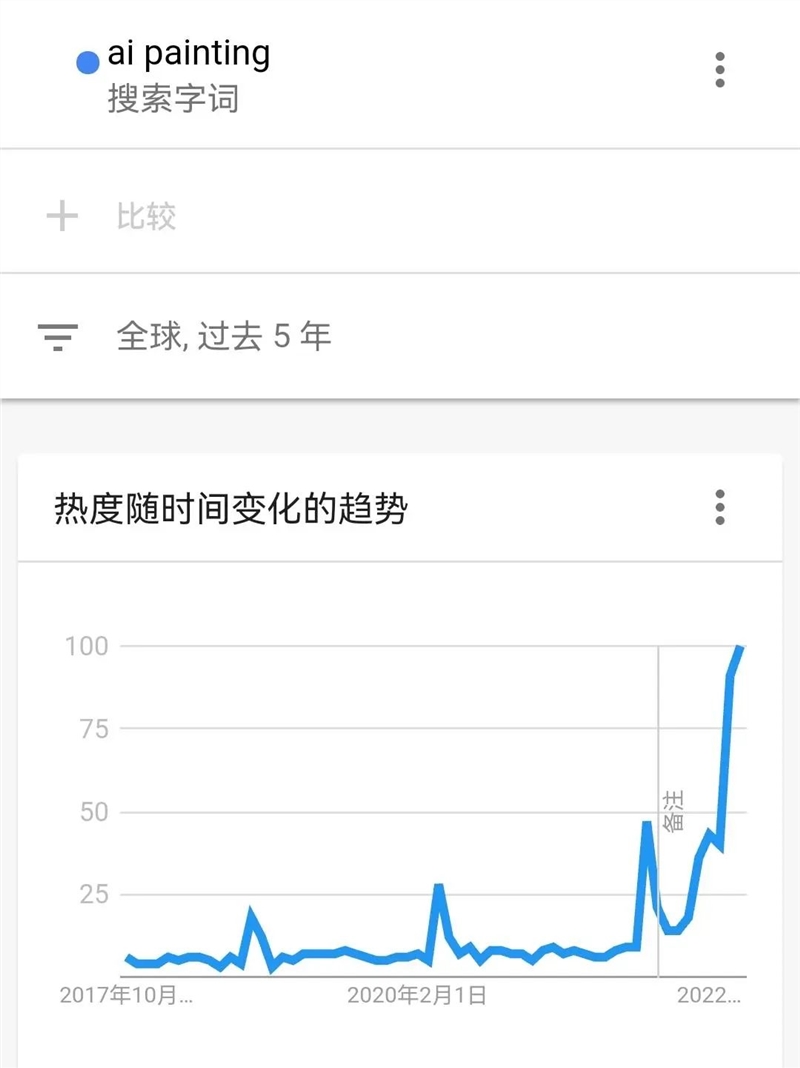Click the trend line near the 47 spike
Screen dimensions: 800x1068
coord(644,822)
